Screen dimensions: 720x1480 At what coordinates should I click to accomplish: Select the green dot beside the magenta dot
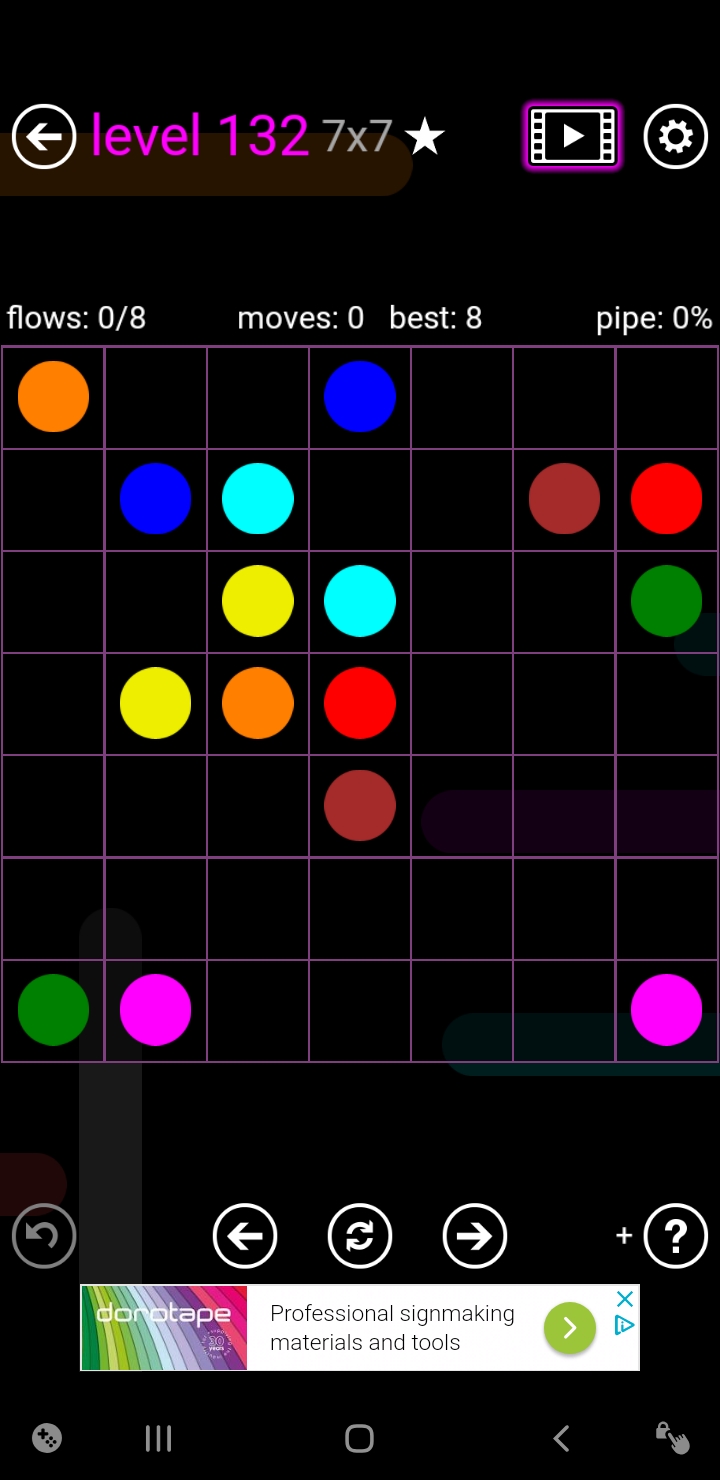(x=53, y=1010)
